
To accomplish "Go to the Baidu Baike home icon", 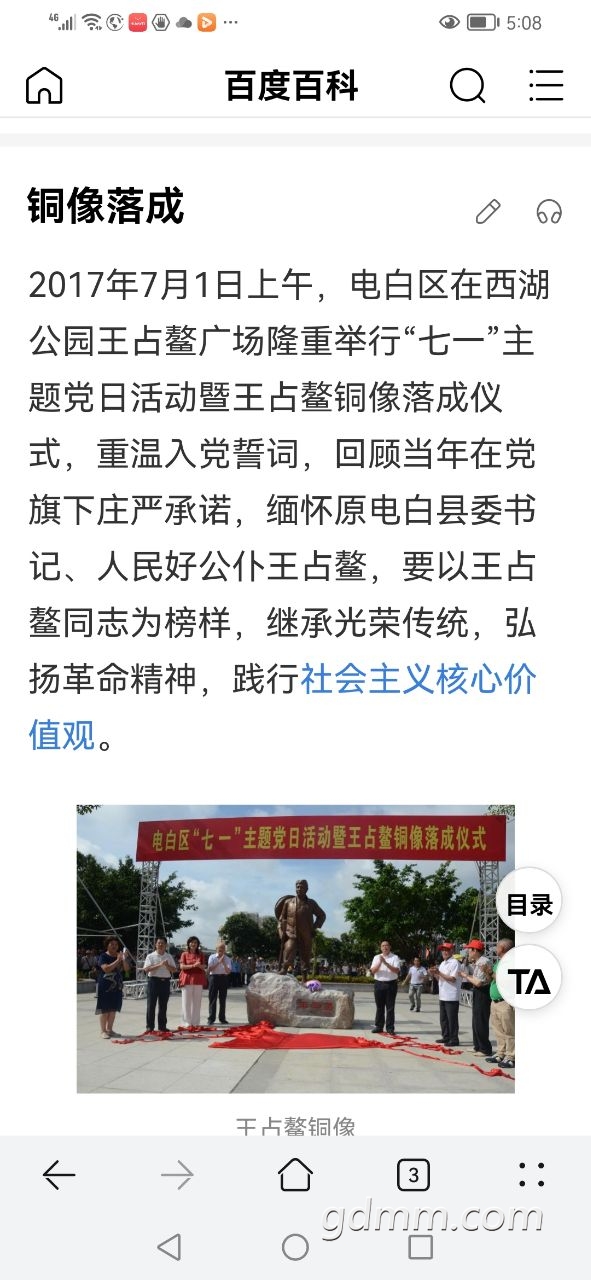I will pos(44,86).
